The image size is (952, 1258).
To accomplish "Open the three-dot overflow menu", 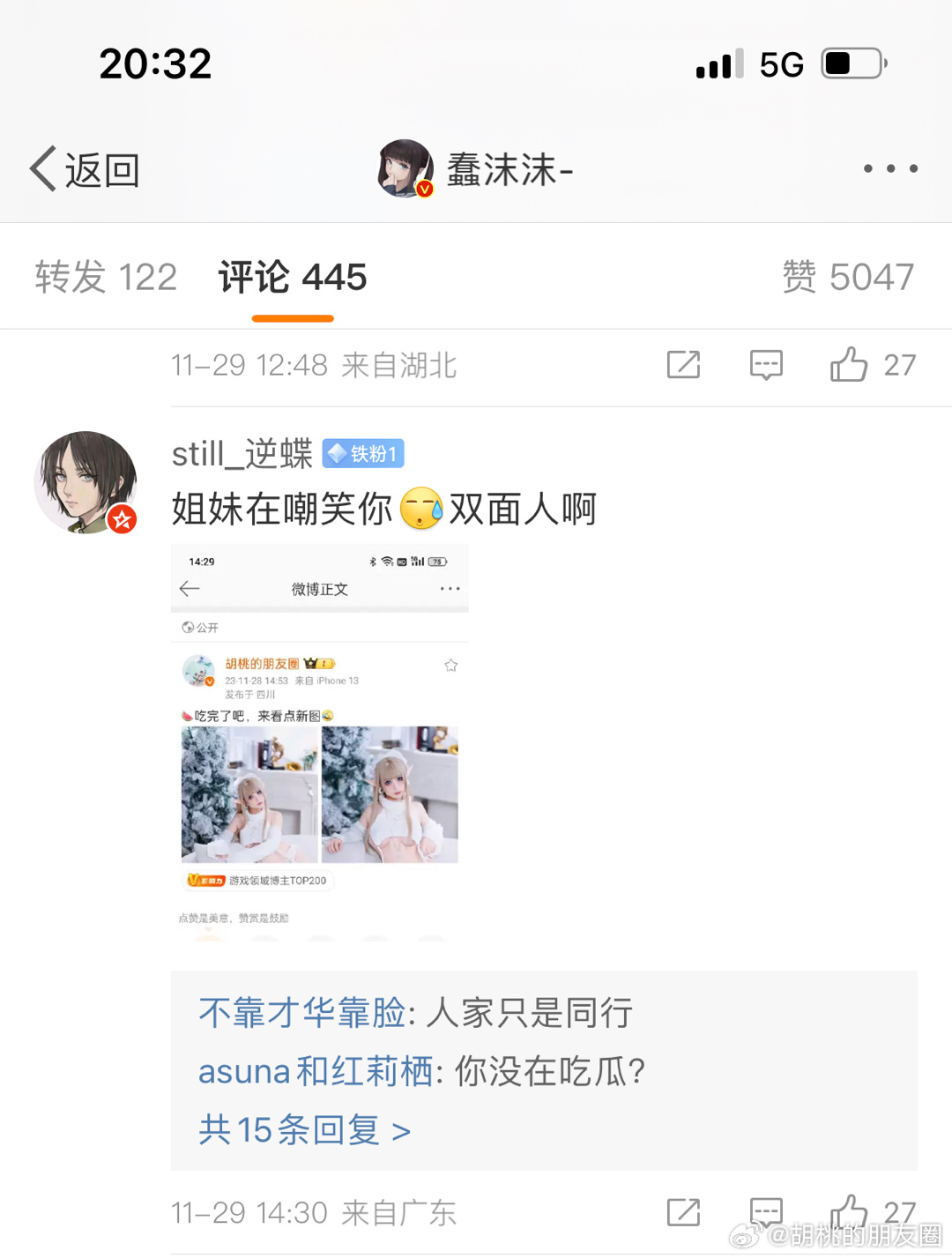I will 889,168.
